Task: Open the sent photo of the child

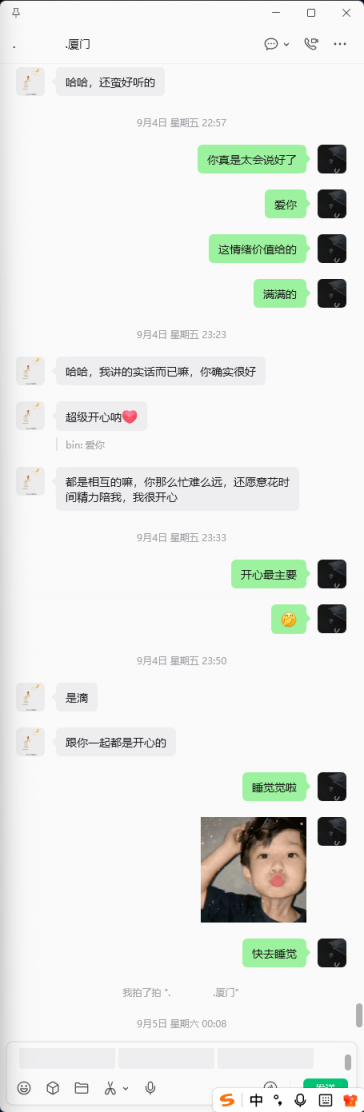Action: (x=253, y=869)
